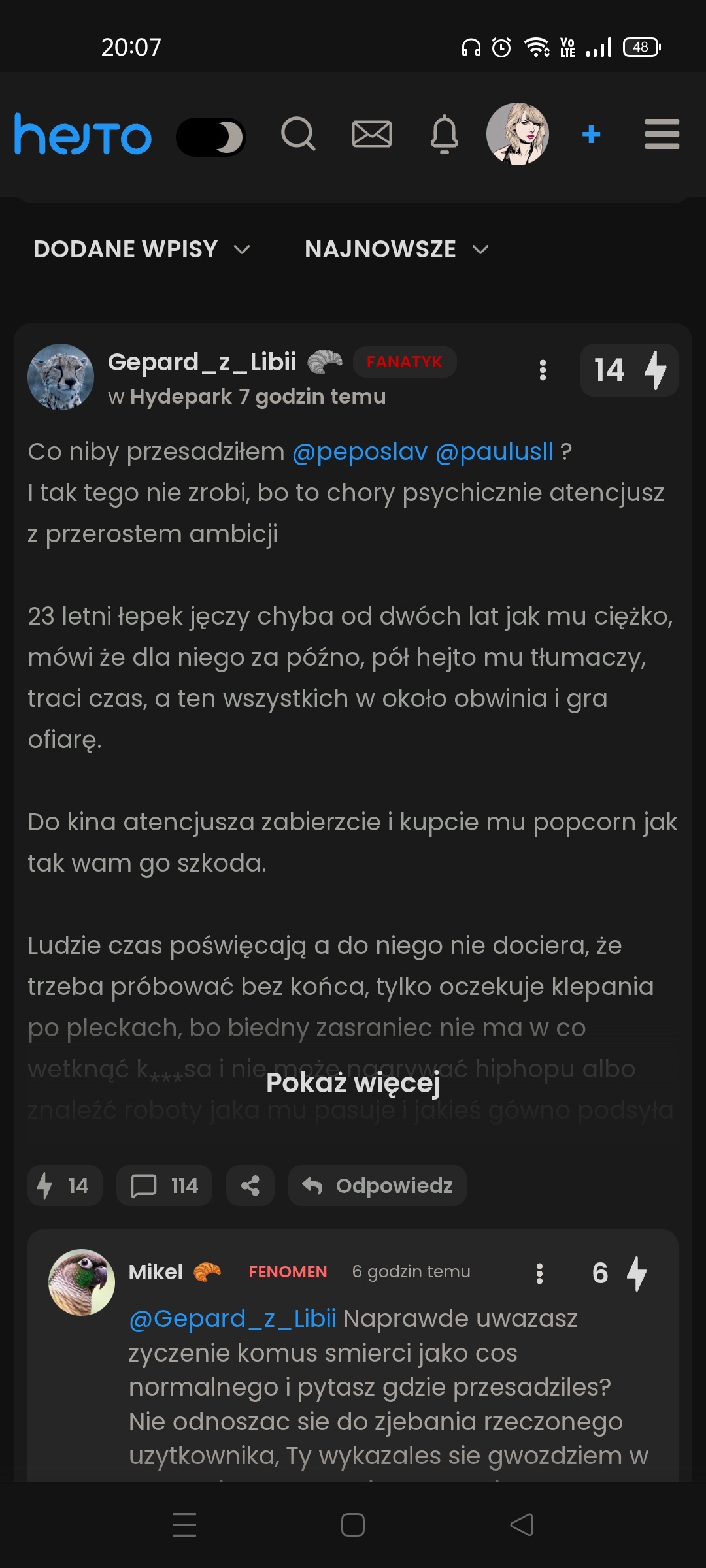The width and height of the screenshot is (706, 1568).
Task: Upvote Mikel's comment with the lightning icon
Action: pyautogui.click(x=636, y=1273)
